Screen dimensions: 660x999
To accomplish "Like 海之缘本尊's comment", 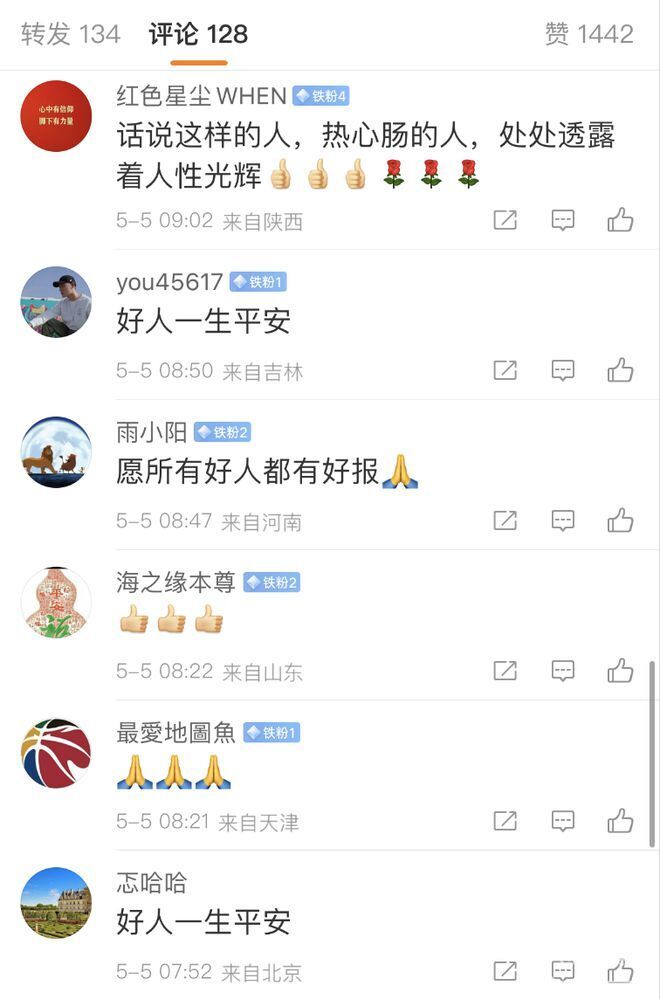I will [620, 671].
